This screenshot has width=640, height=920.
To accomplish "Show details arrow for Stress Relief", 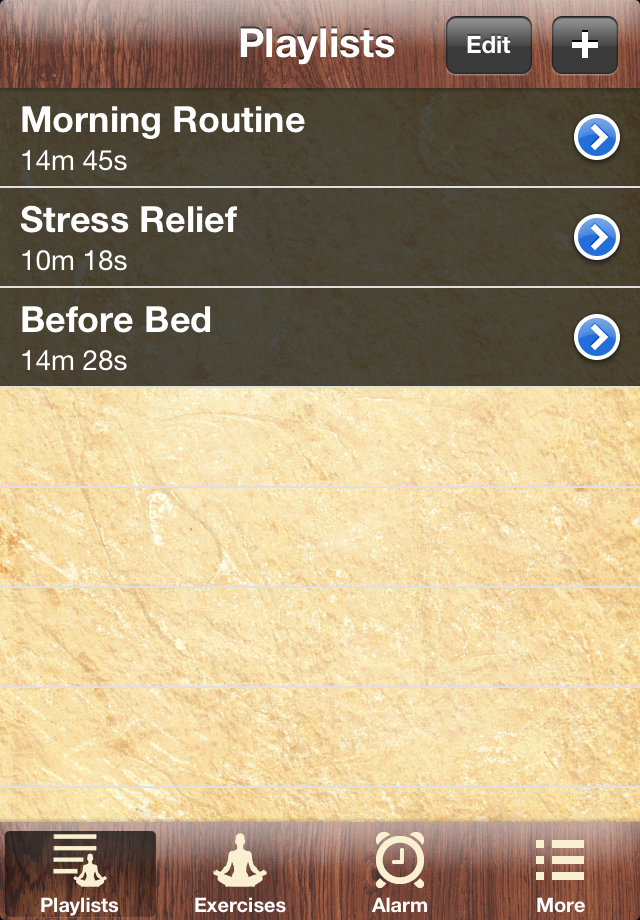I will 597,238.
